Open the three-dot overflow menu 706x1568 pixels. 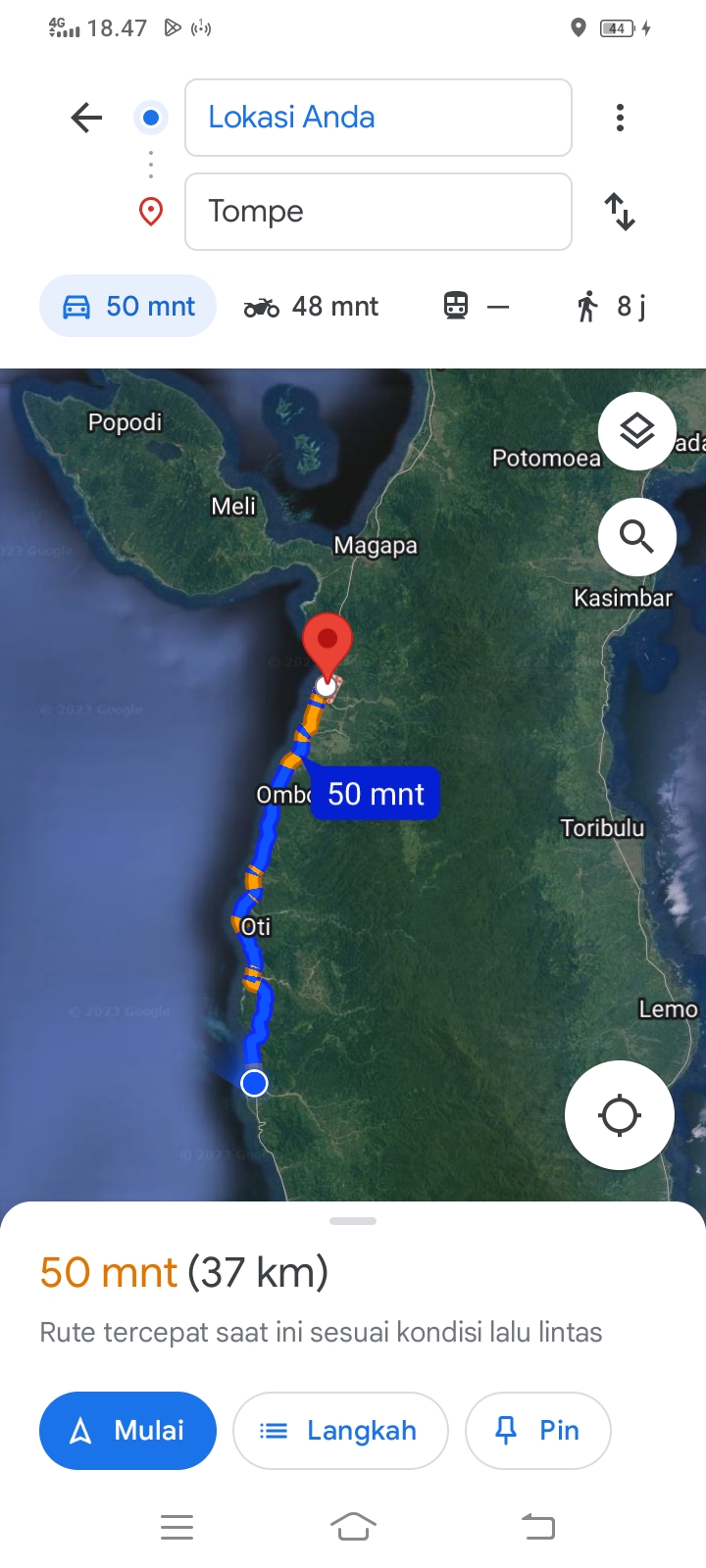click(620, 118)
